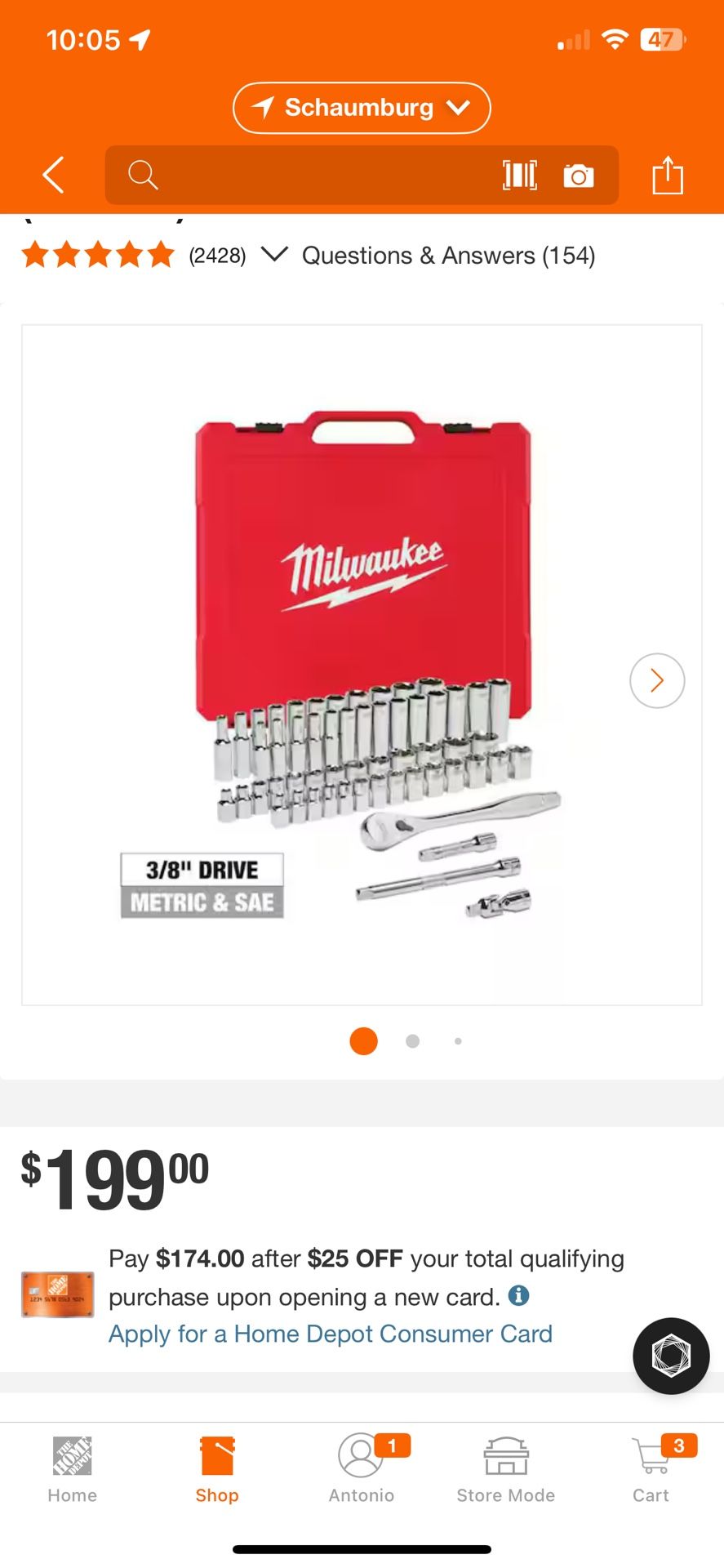
Task: Go to the Home tab
Action: (x=72, y=1470)
